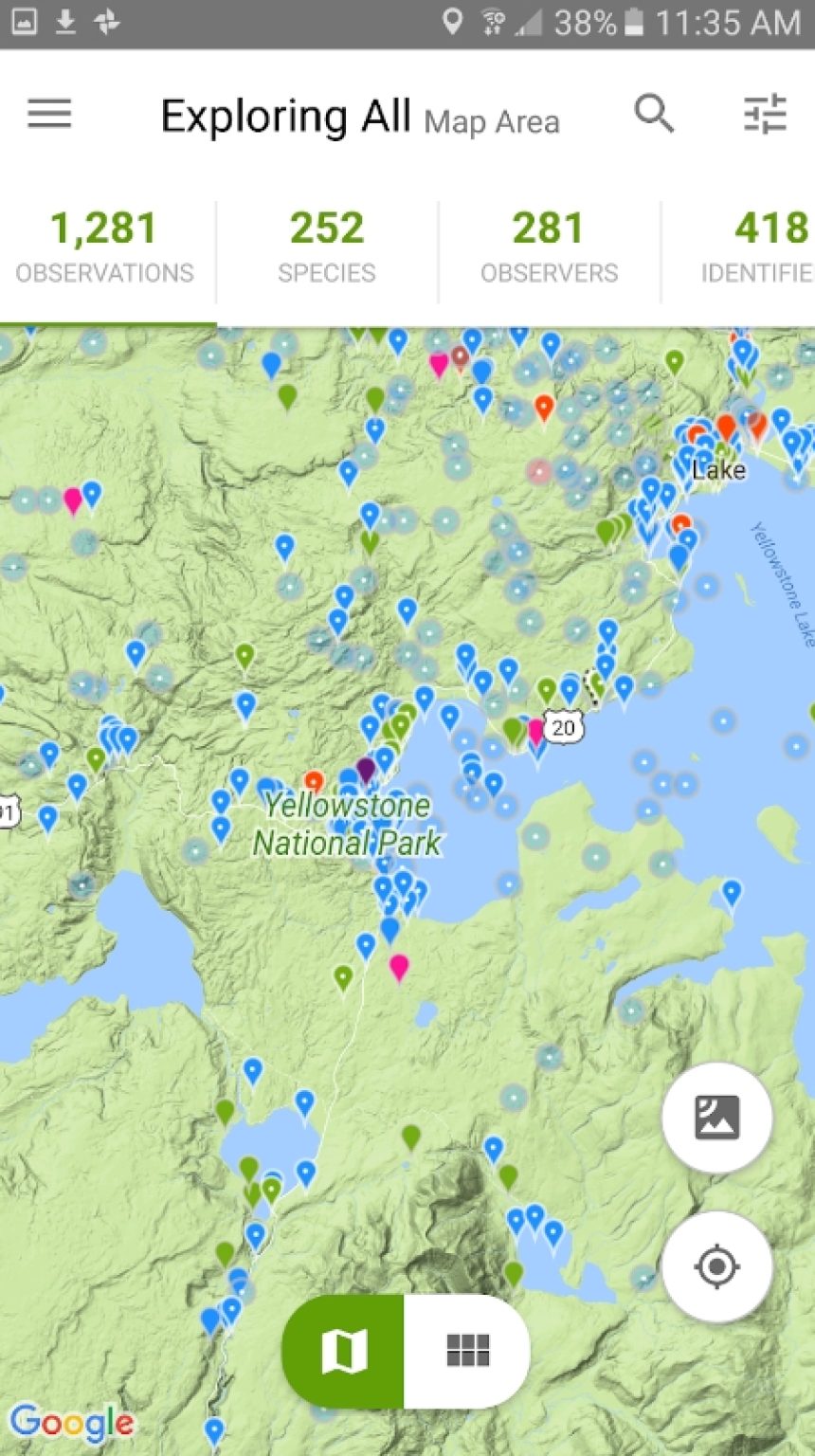
Task: Switch to the grid view mode
Action: [467, 1351]
